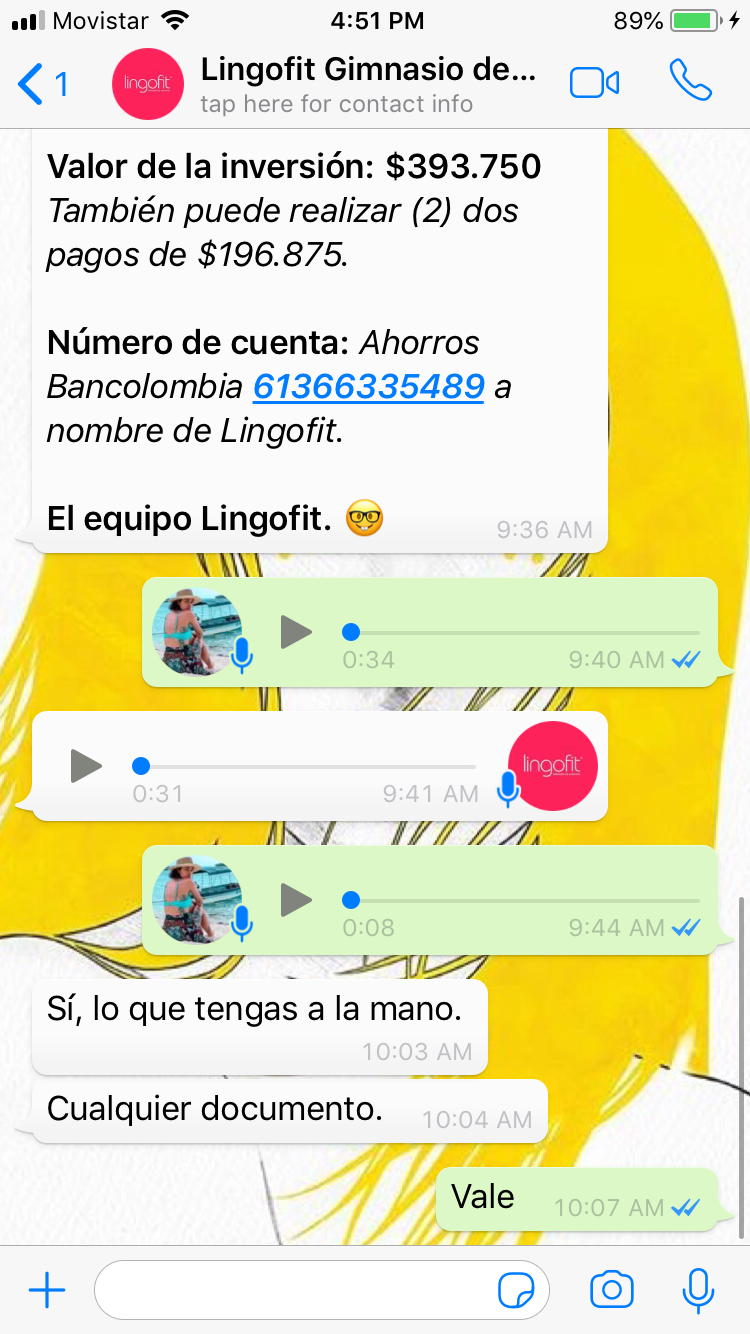Open the sticker picker
This screenshot has width=750, height=1334.
click(516, 1291)
